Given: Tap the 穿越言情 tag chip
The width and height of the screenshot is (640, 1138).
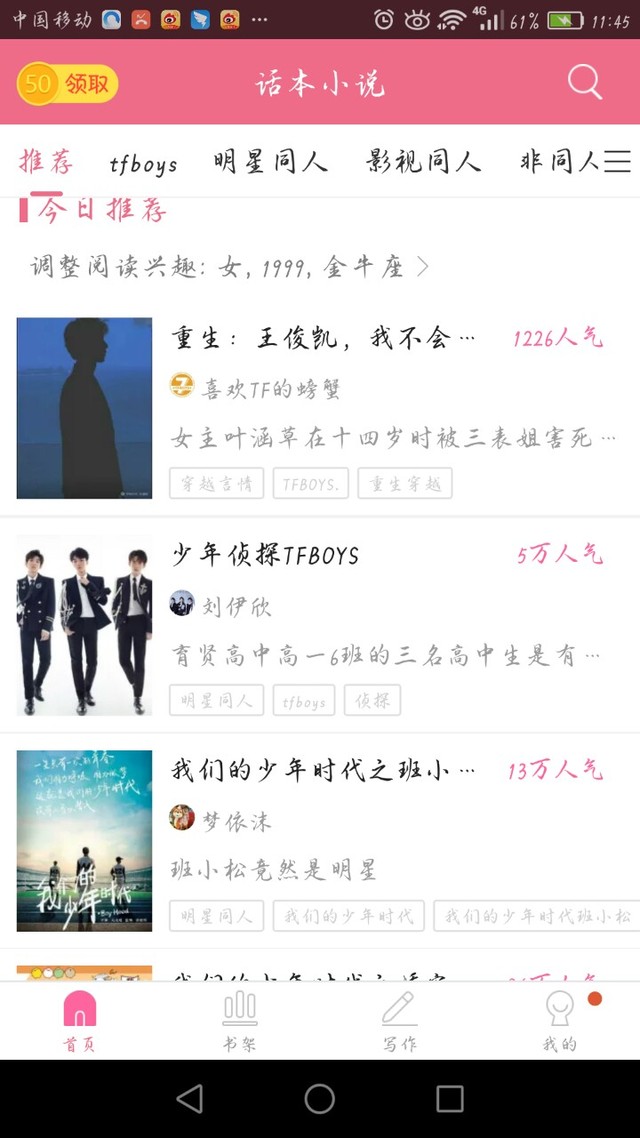Looking at the screenshot, I should click(x=216, y=484).
